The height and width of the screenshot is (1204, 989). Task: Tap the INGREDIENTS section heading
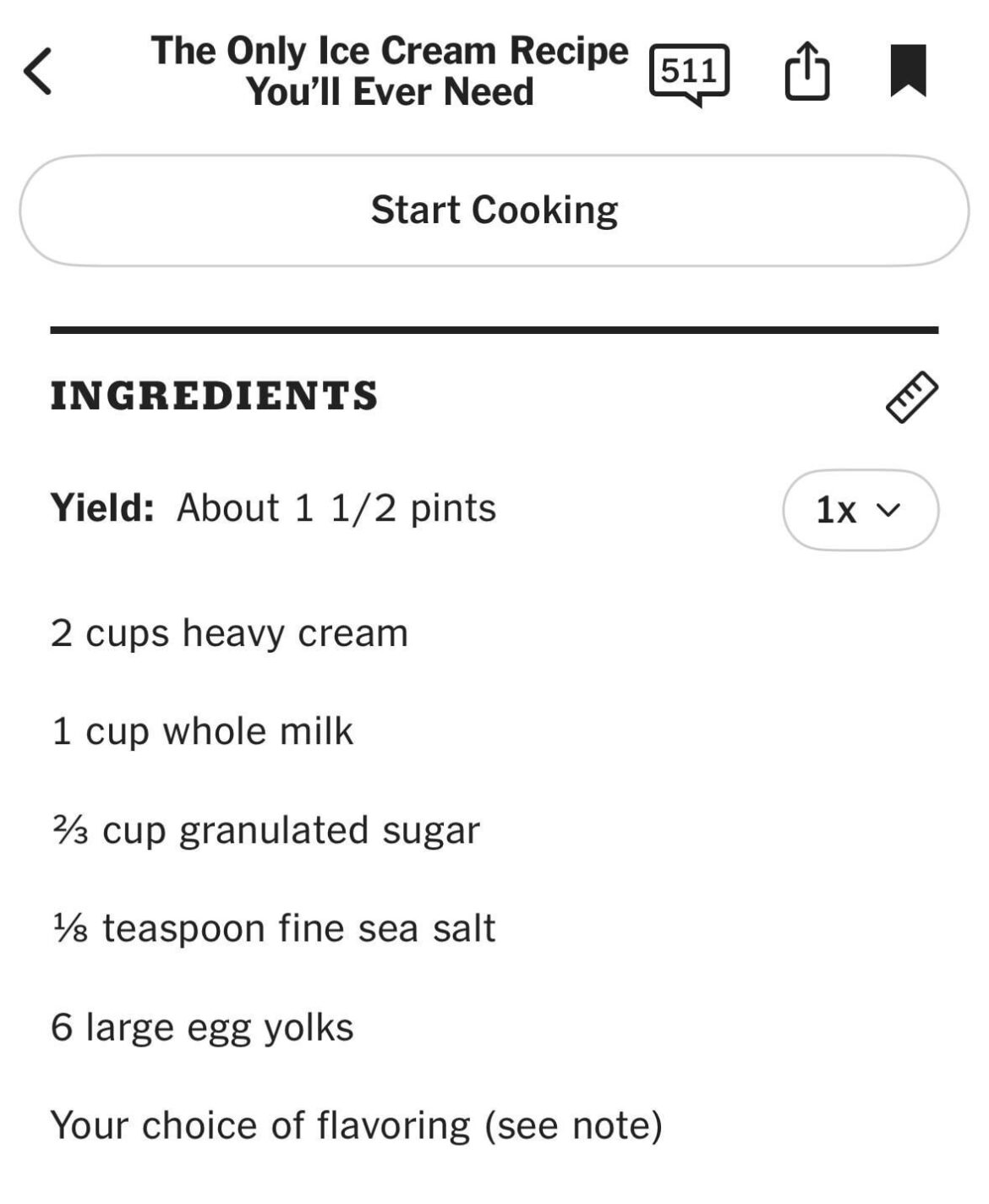click(214, 396)
